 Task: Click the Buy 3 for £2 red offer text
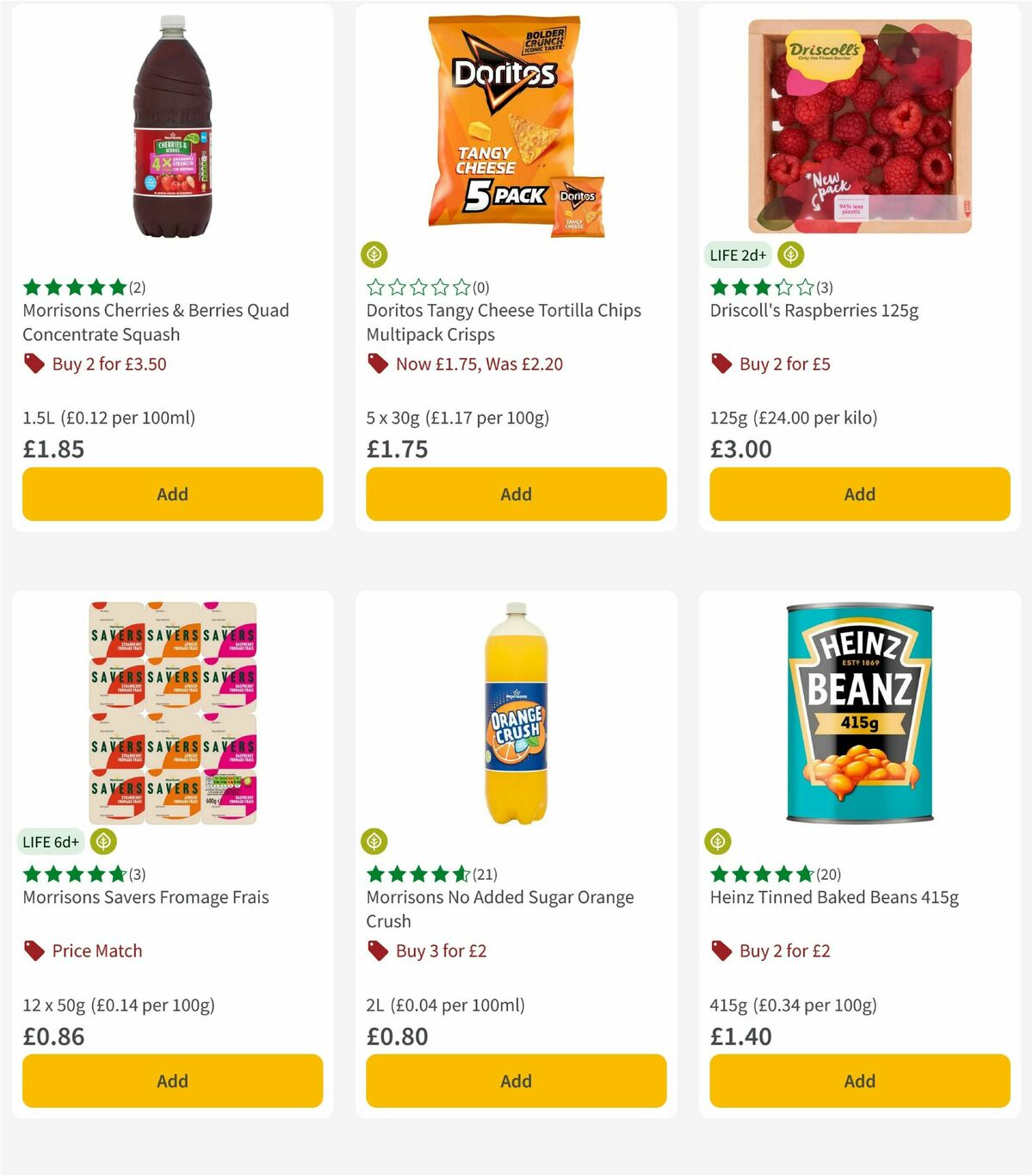click(x=440, y=950)
